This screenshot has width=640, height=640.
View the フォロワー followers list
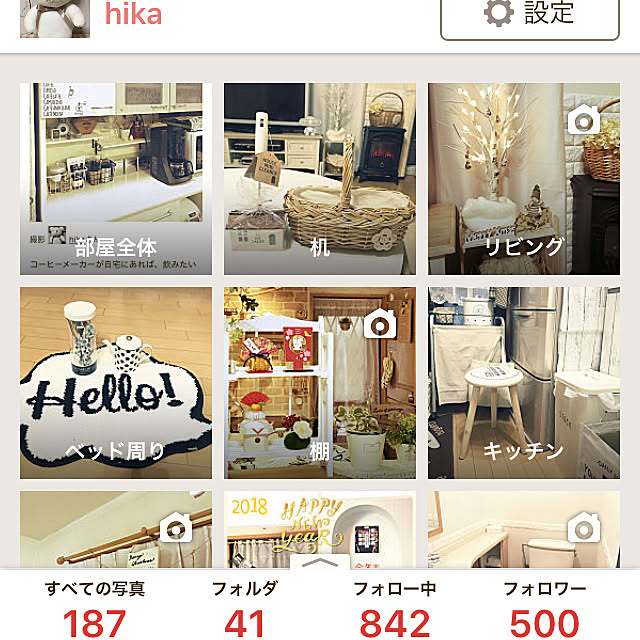pyautogui.click(x=545, y=607)
